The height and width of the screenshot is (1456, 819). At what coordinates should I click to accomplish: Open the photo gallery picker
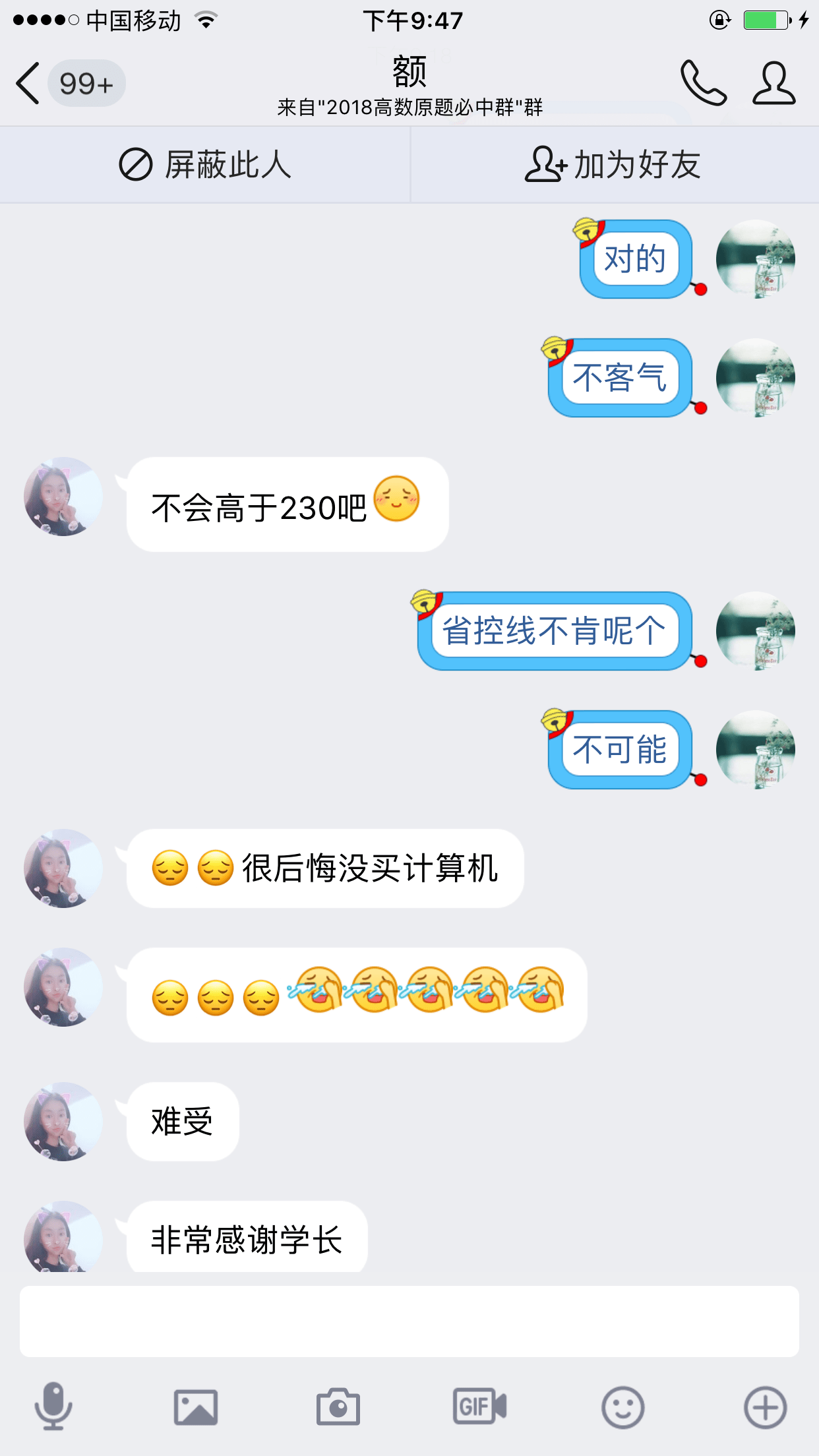pyautogui.click(x=196, y=1407)
